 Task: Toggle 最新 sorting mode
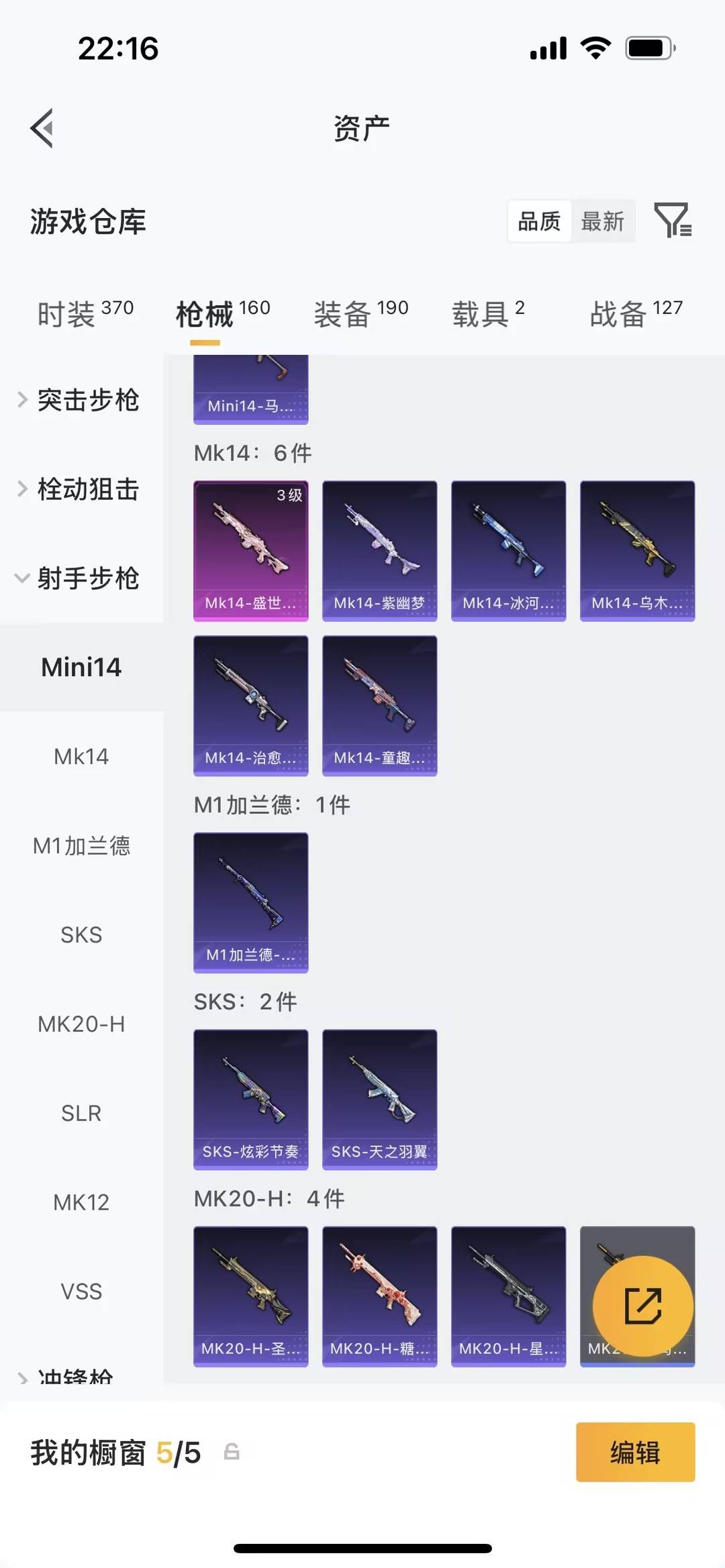(603, 221)
